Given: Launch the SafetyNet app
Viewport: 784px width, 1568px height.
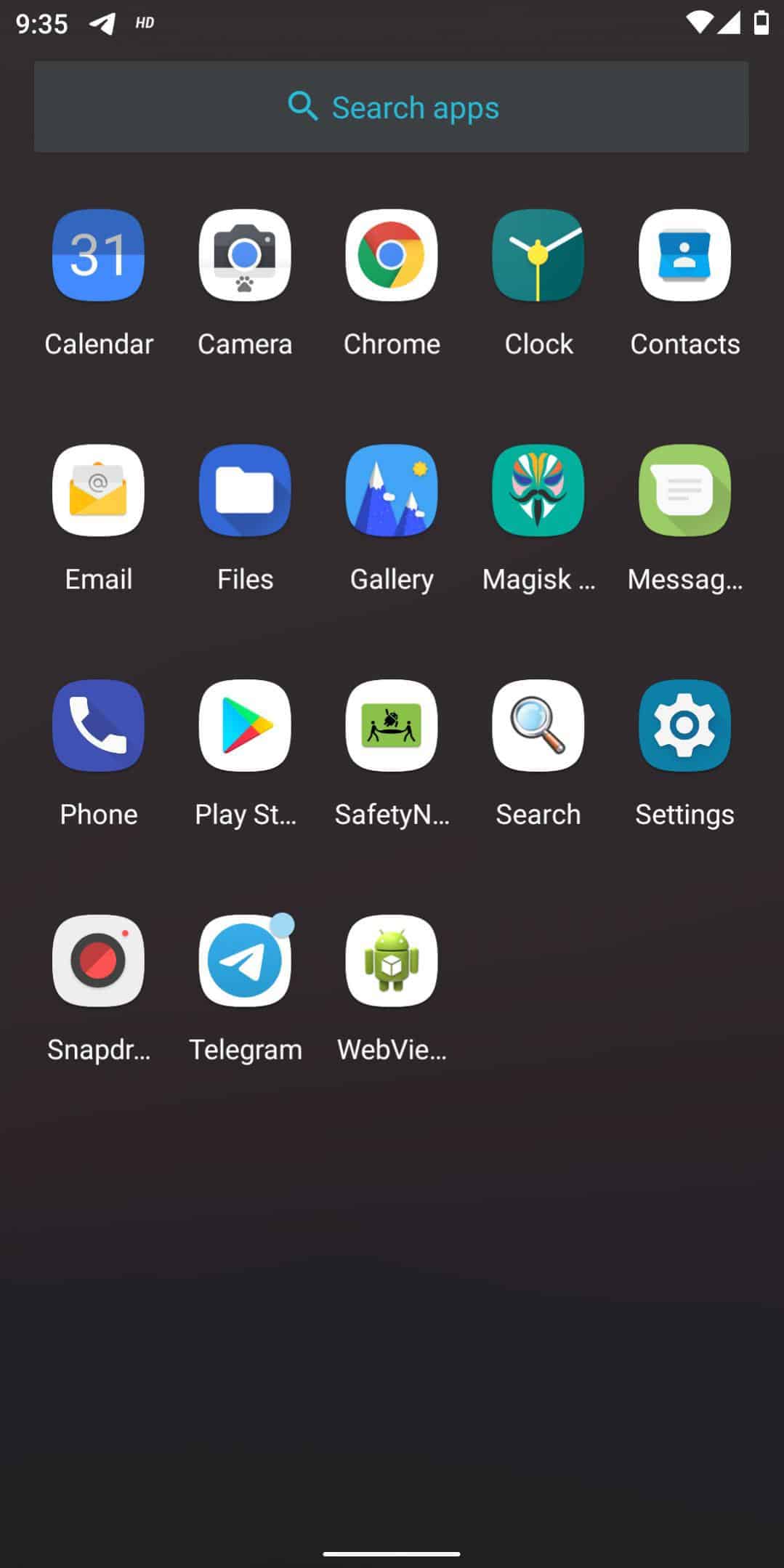Looking at the screenshot, I should pos(392,725).
